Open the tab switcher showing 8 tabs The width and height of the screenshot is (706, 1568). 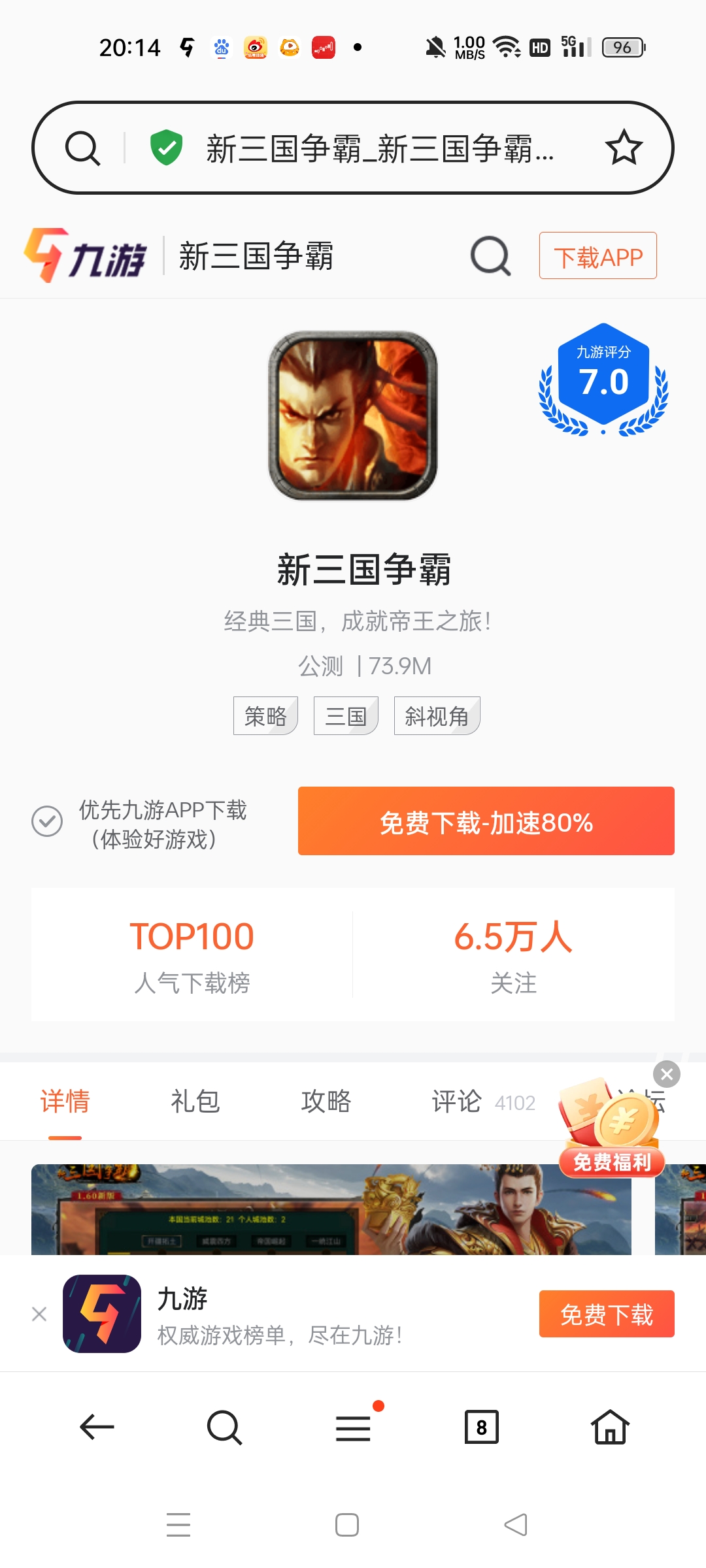point(482,1427)
